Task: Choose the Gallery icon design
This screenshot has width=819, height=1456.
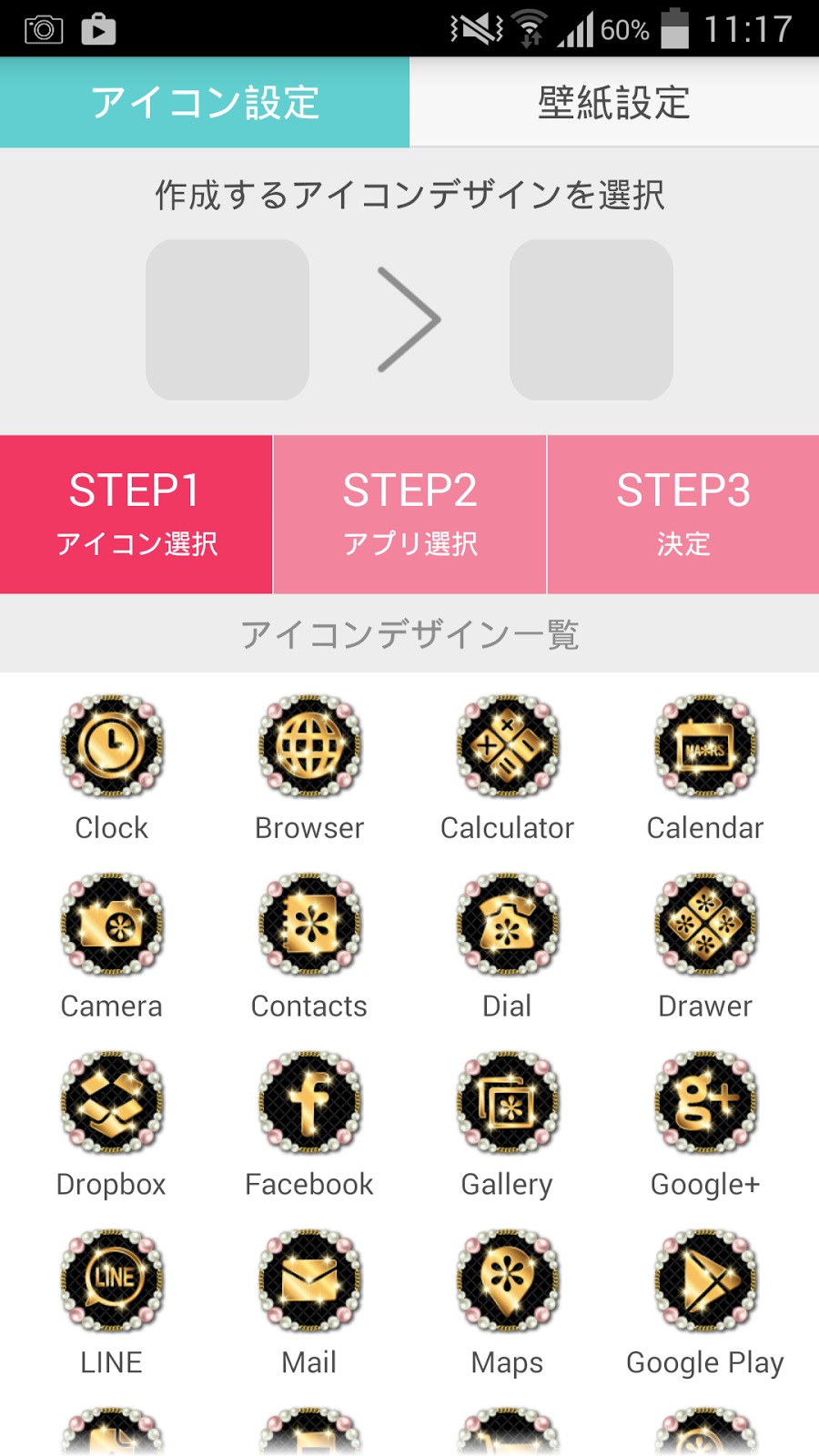Action: [x=507, y=1103]
